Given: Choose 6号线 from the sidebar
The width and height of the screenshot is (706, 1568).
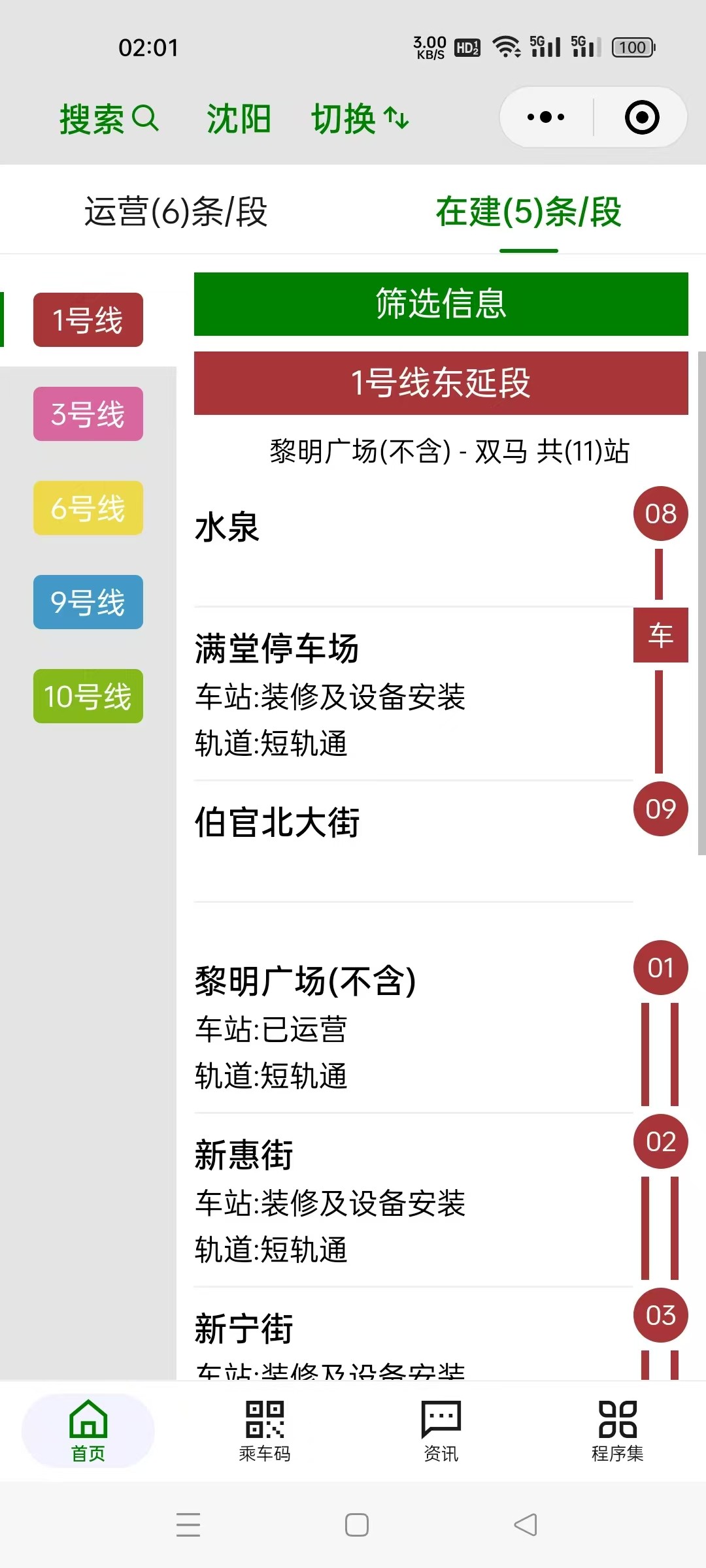Looking at the screenshot, I should tap(88, 508).
